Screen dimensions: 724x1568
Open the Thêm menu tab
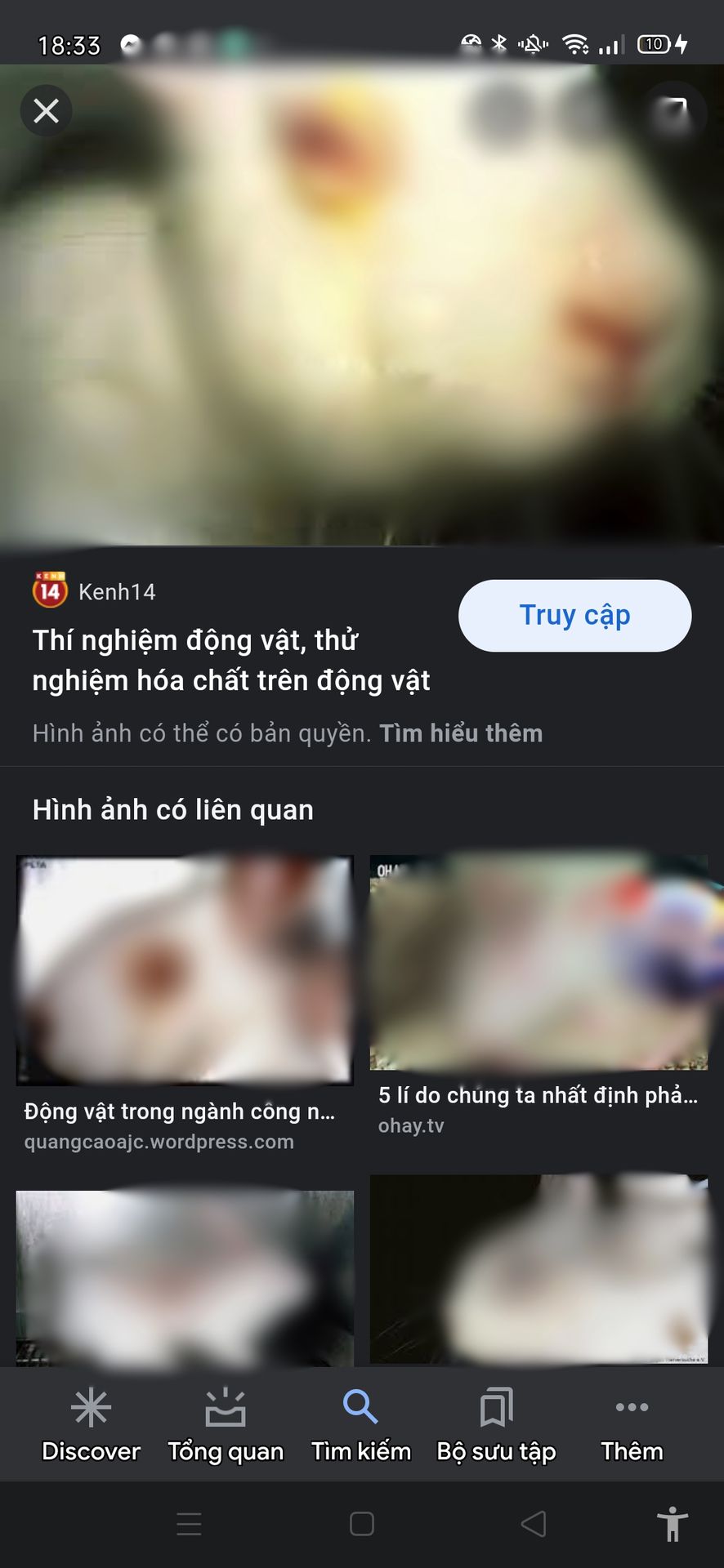(632, 1425)
